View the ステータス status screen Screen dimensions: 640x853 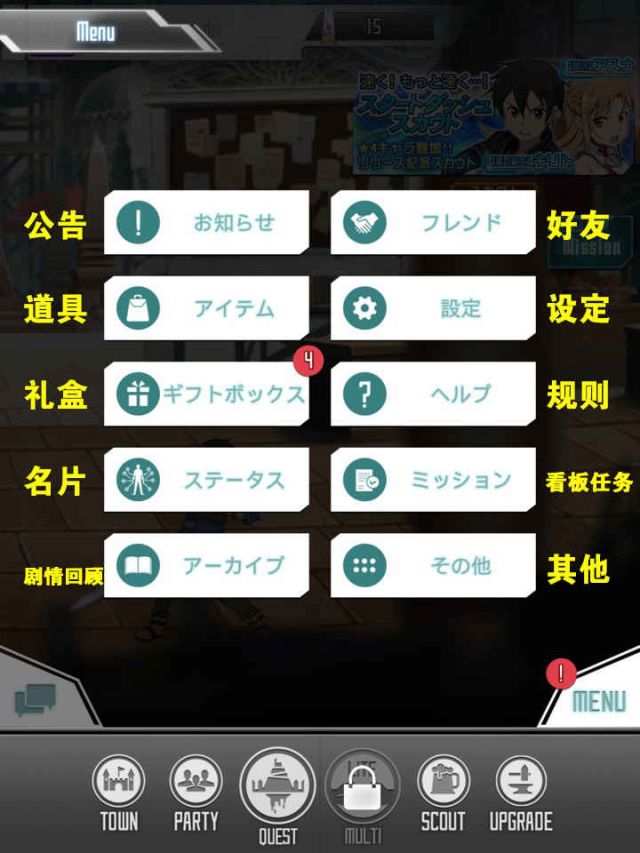pyautogui.click(x=207, y=480)
